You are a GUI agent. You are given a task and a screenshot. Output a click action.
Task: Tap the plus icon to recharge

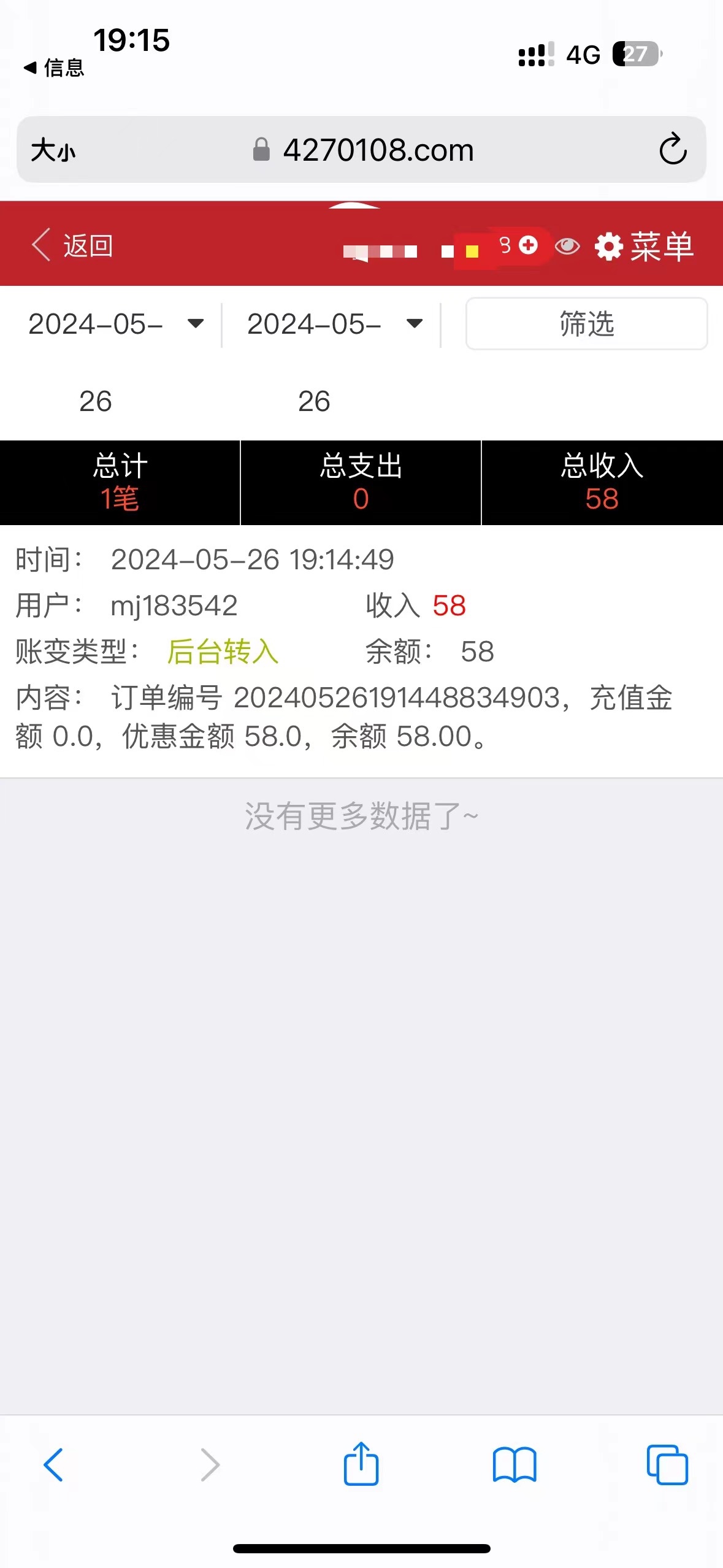528,245
